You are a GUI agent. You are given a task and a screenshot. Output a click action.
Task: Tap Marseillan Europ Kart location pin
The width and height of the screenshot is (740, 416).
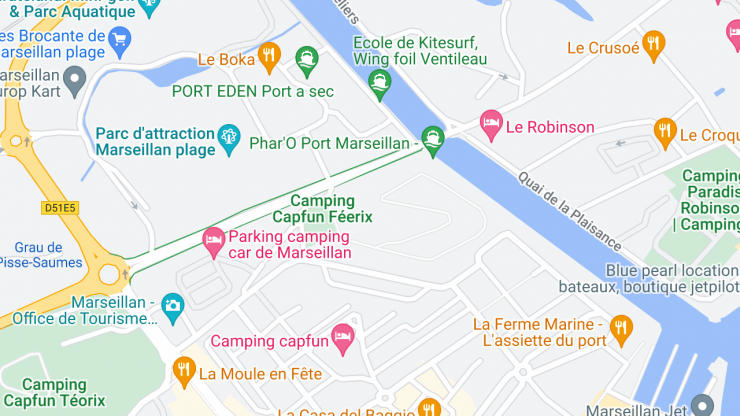pos(73,78)
